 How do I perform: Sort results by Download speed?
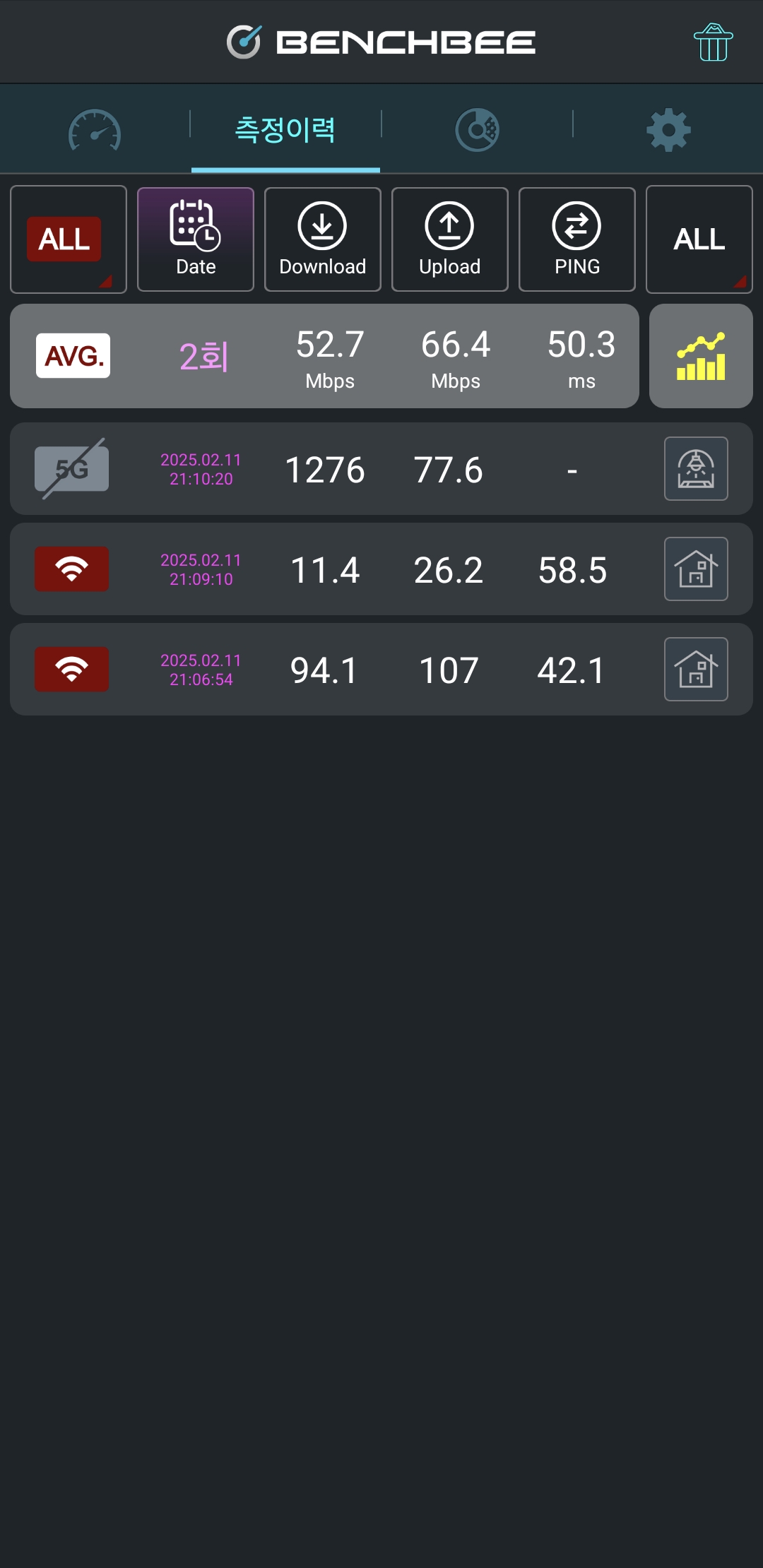pos(323,239)
